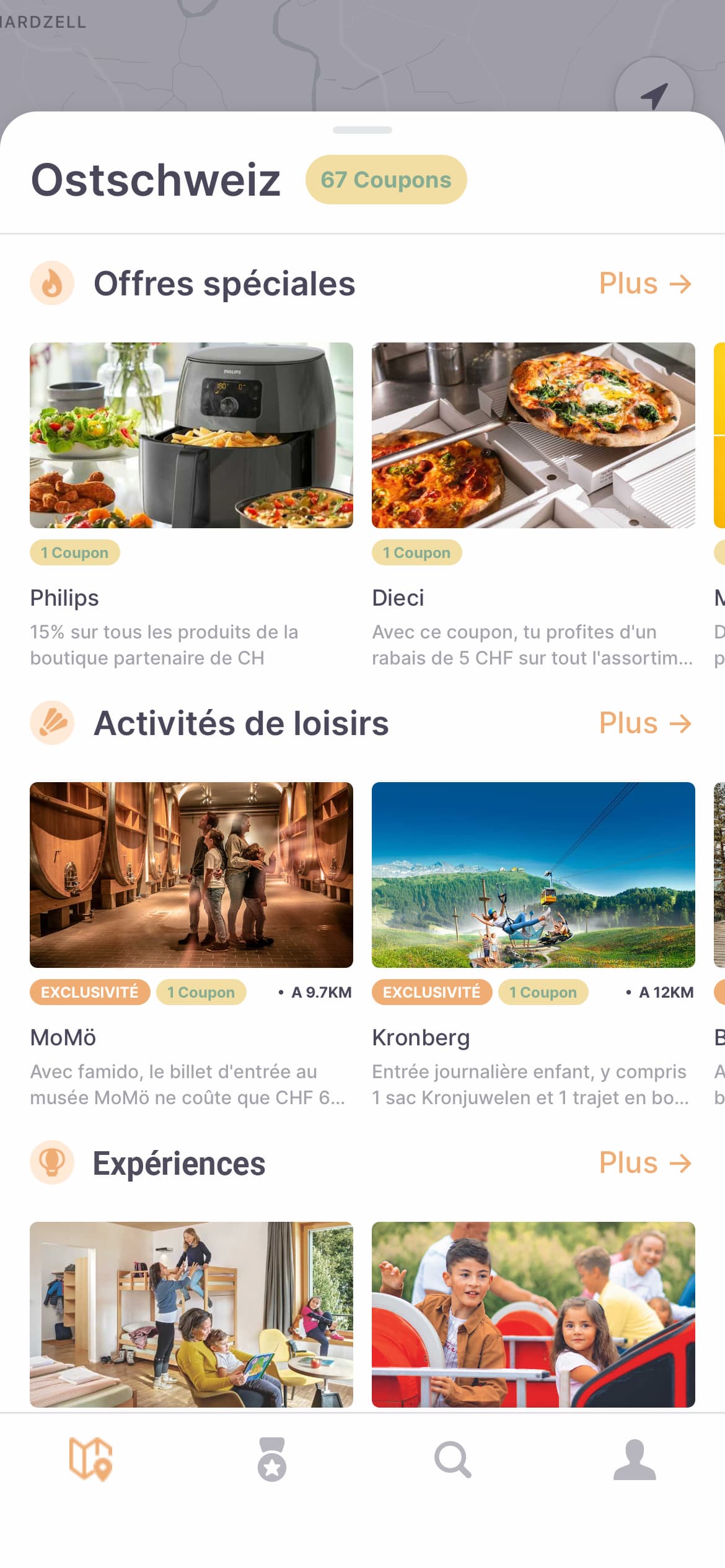The height and width of the screenshot is (1568, 725).
Task: Open the family bunk bed room experience
Action: pyautogui.click(x=191, y=1314)
